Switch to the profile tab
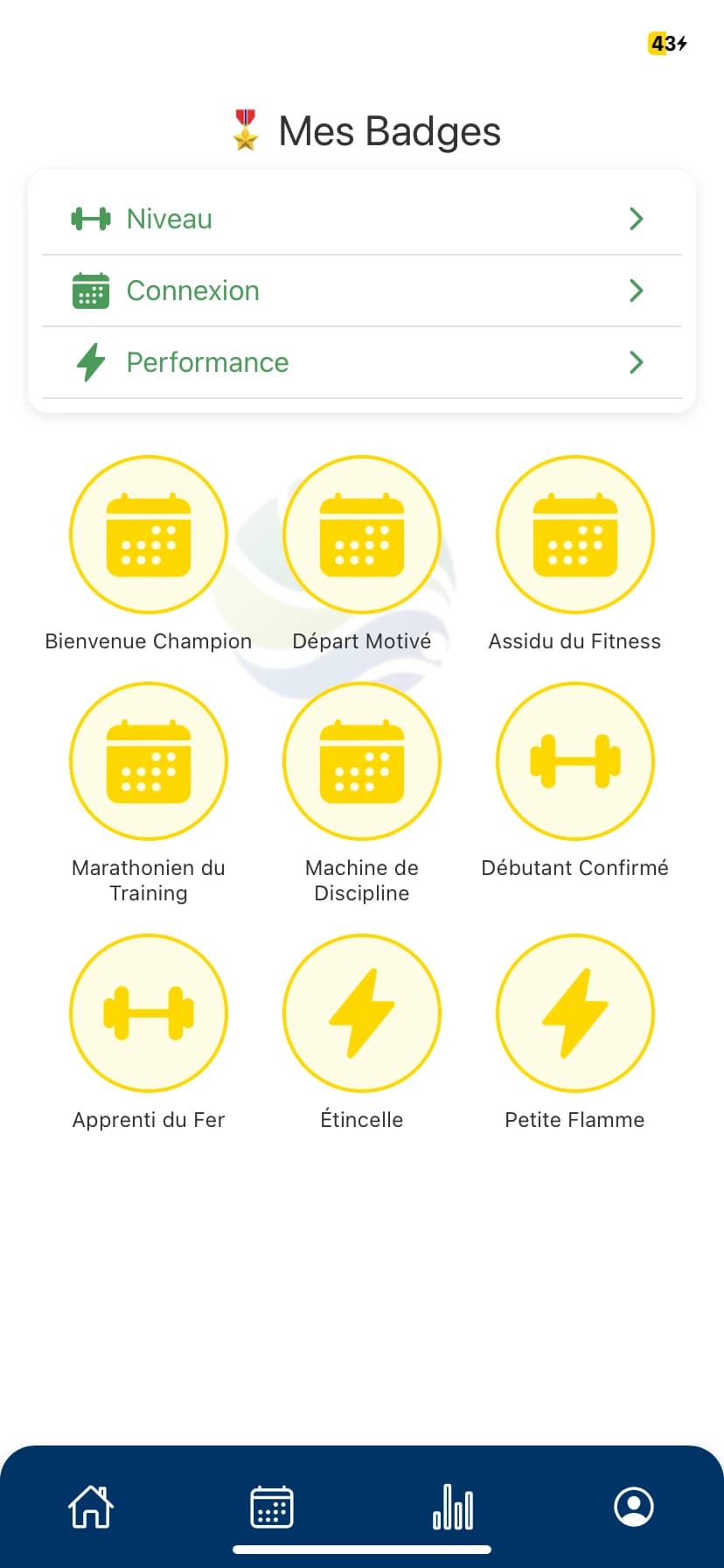Screen dimensions: 724x1568 (634, 1507)
